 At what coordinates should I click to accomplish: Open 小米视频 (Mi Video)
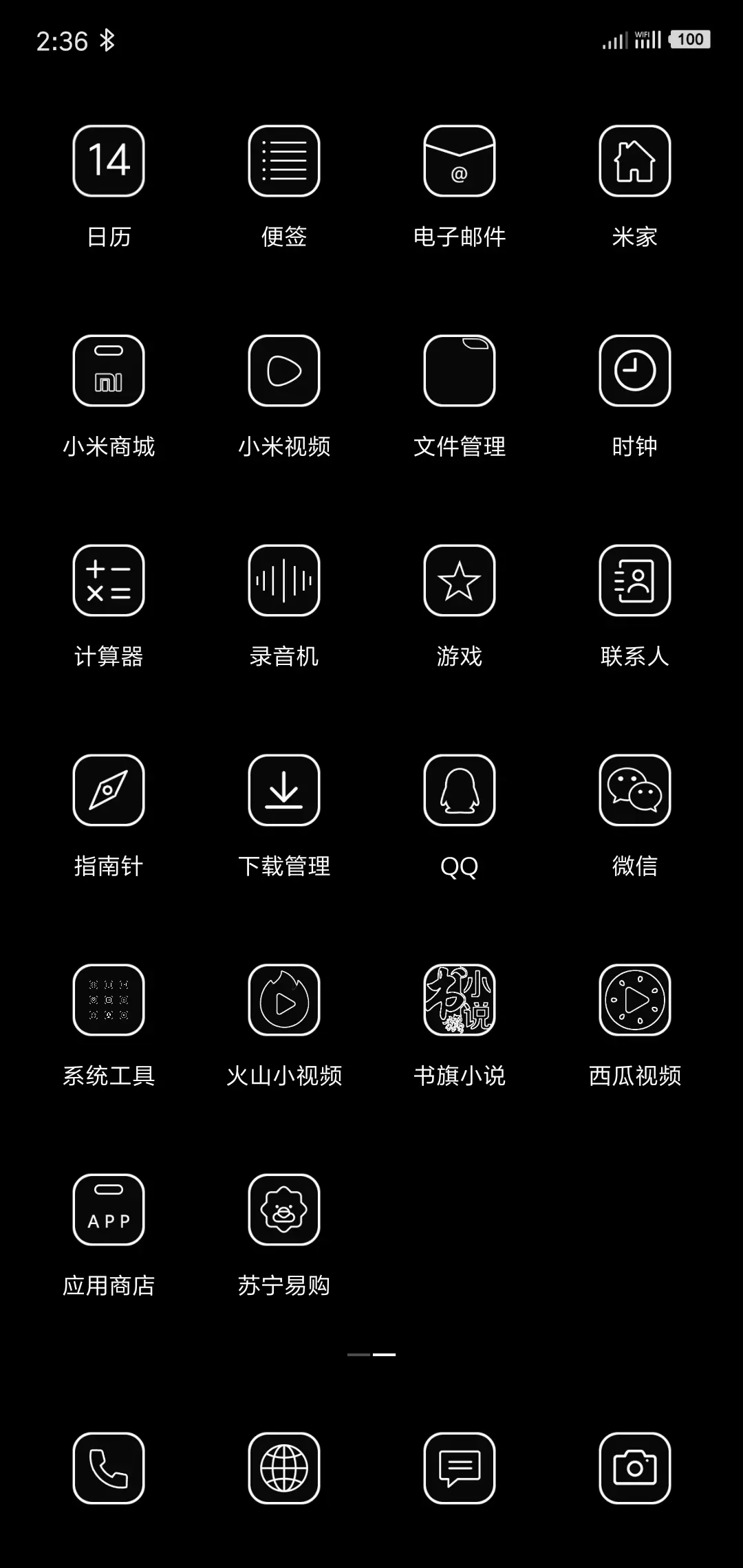tap(284, 371)
